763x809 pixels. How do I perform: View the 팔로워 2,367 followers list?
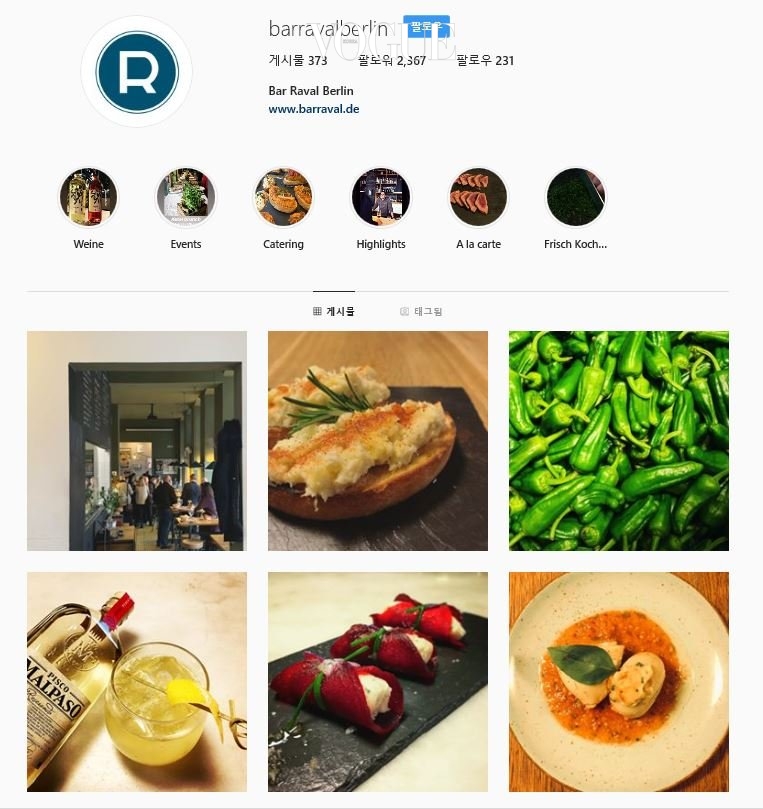392,60
